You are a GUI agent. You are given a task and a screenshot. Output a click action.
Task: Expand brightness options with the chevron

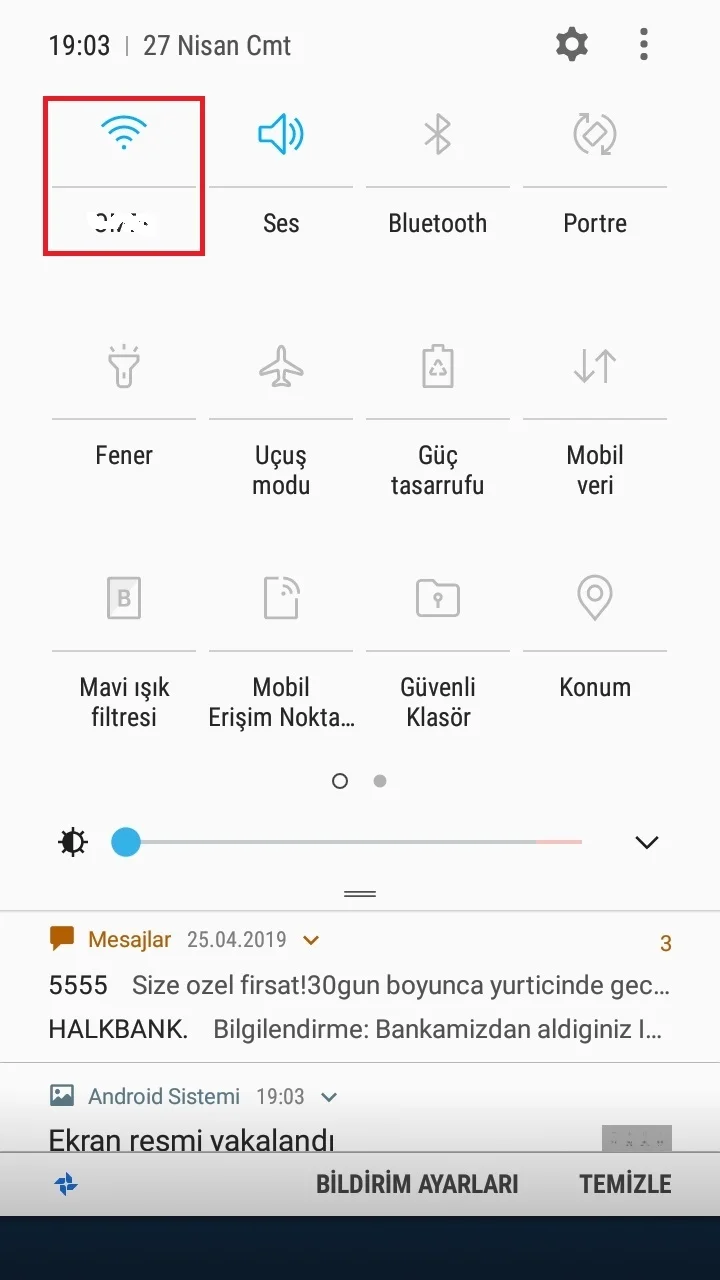pos(647,842)
